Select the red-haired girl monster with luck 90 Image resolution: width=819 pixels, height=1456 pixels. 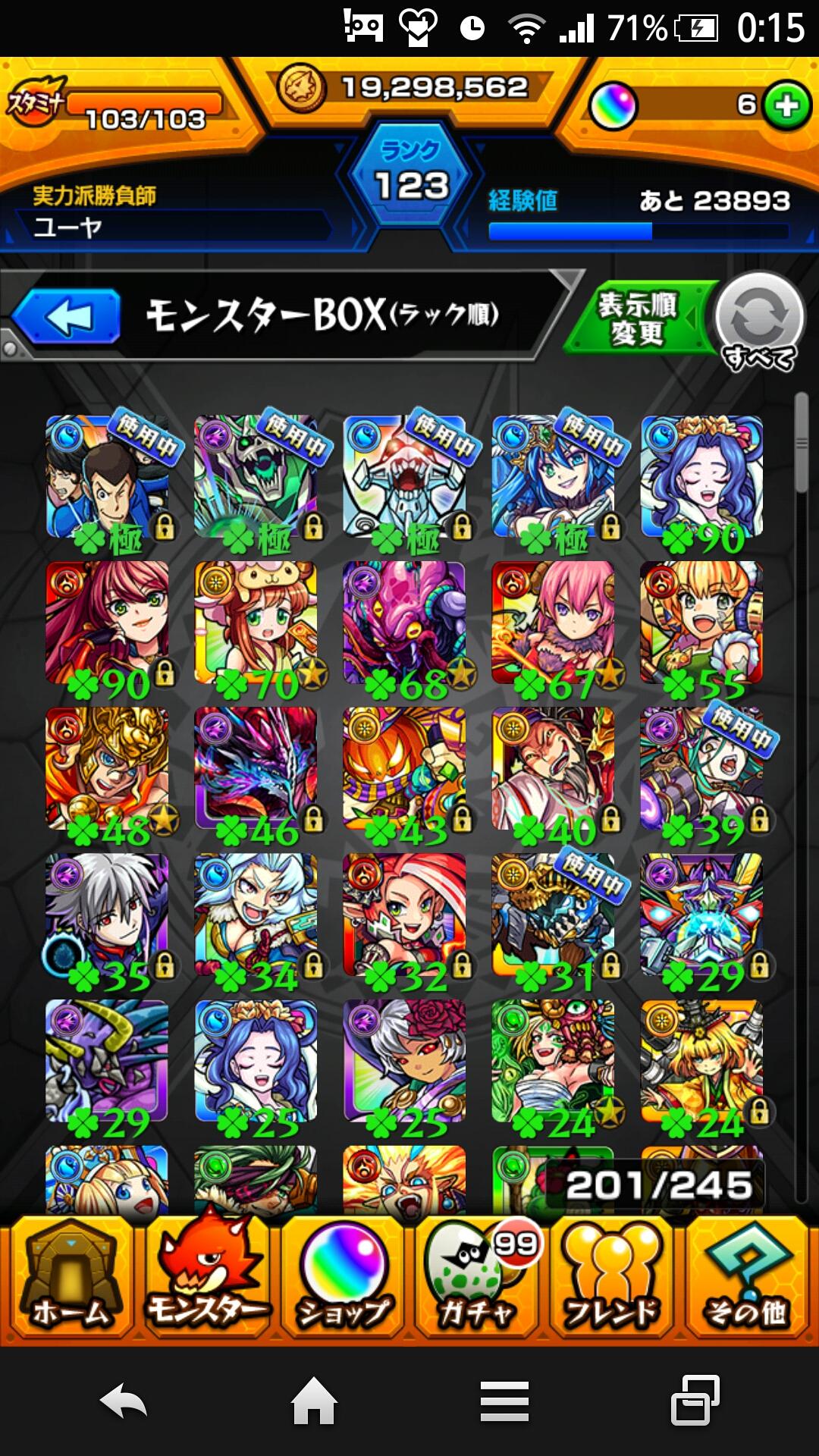[107, 623]
